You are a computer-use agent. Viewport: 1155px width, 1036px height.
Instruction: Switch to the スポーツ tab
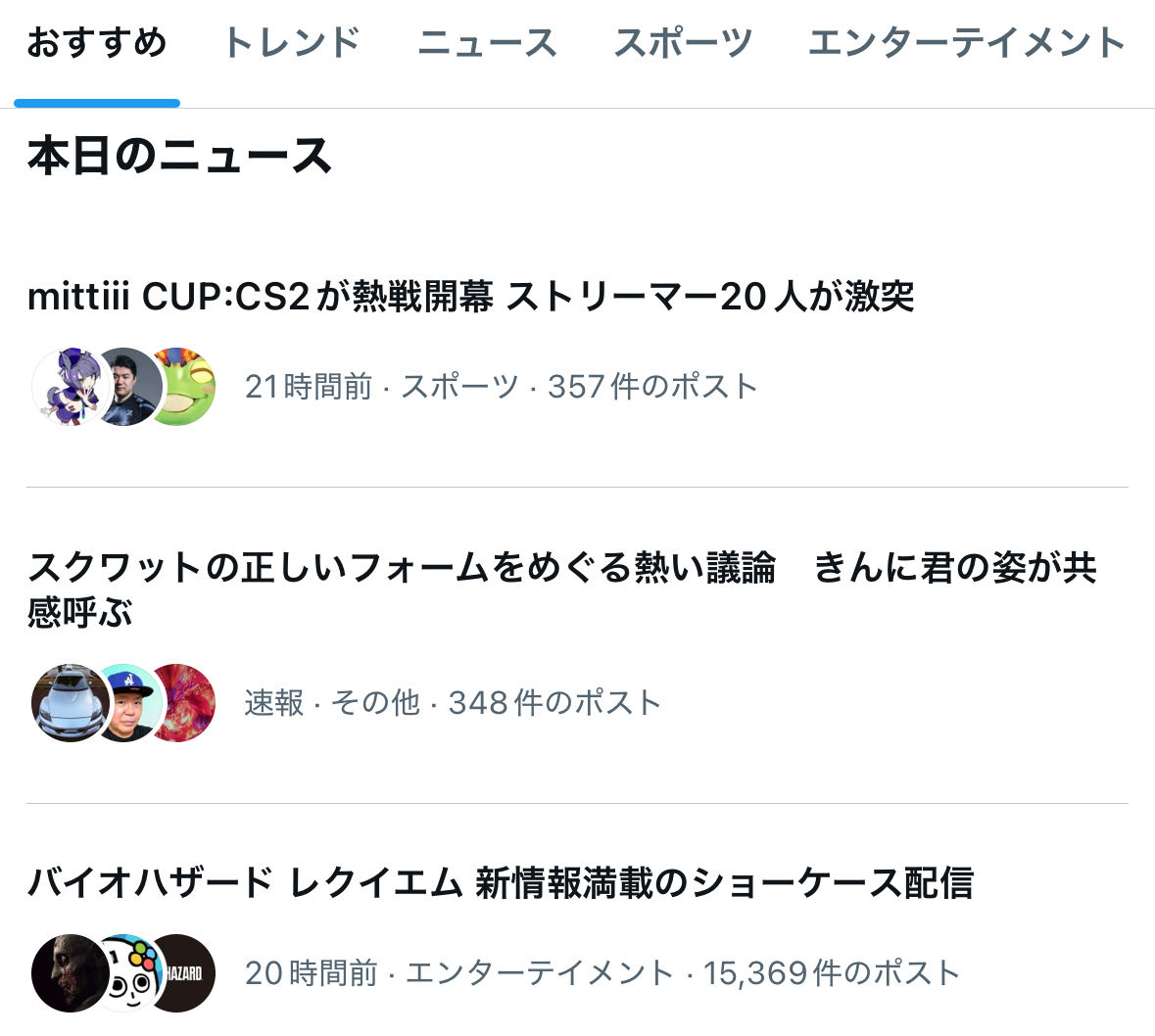click(x=683, y=43)
